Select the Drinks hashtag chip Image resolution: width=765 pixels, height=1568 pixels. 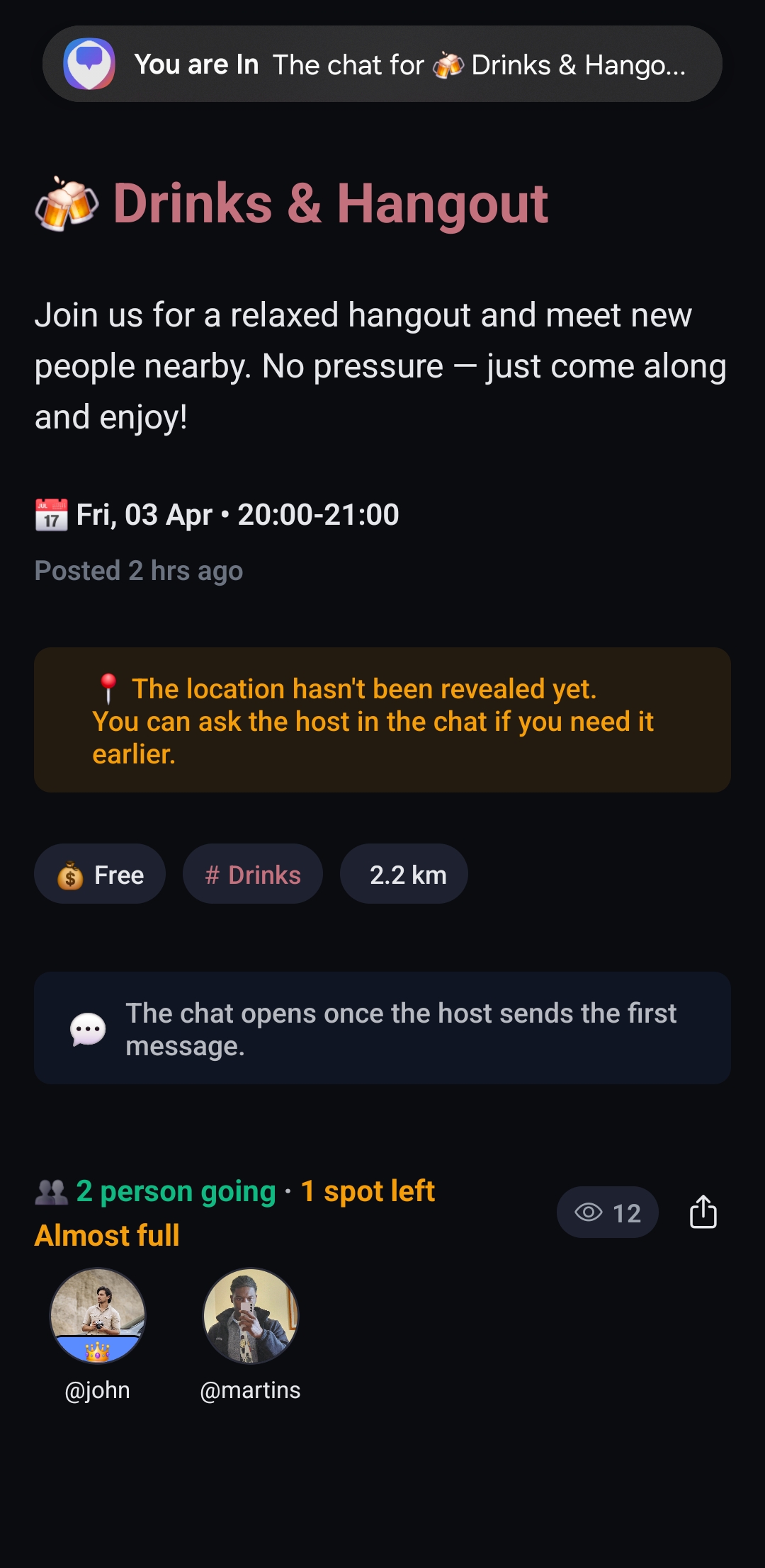[x=253, y=875]
